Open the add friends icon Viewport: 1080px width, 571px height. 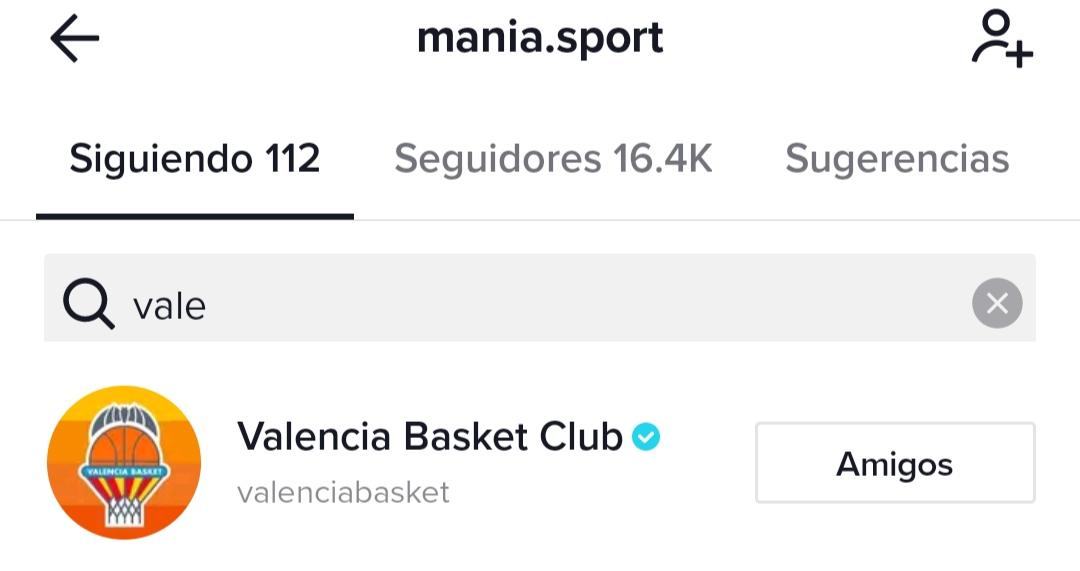click(1001, 40)
